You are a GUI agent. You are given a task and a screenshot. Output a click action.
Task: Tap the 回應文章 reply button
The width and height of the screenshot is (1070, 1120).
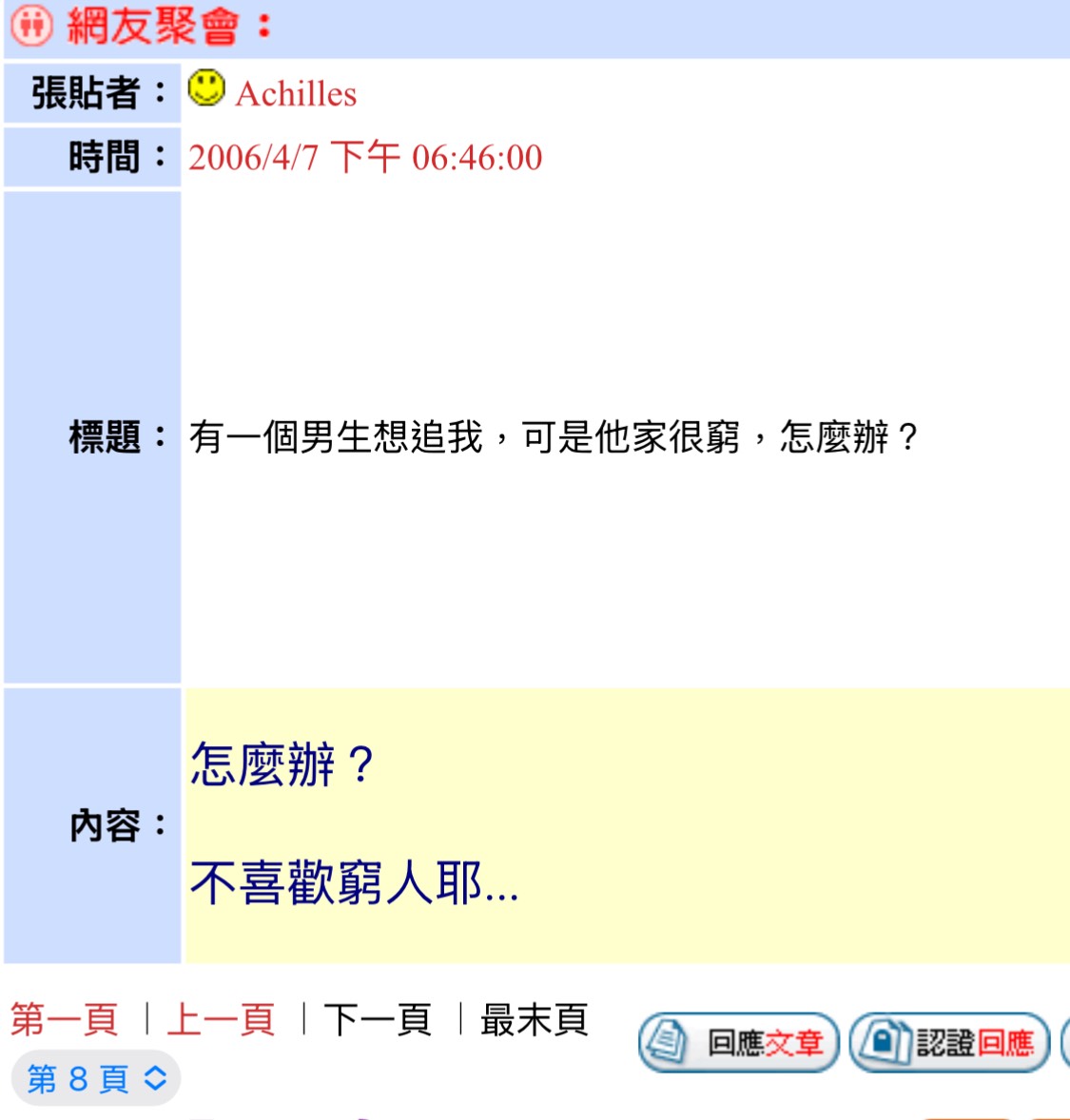pyautogui.click(x=739, y=1043)
